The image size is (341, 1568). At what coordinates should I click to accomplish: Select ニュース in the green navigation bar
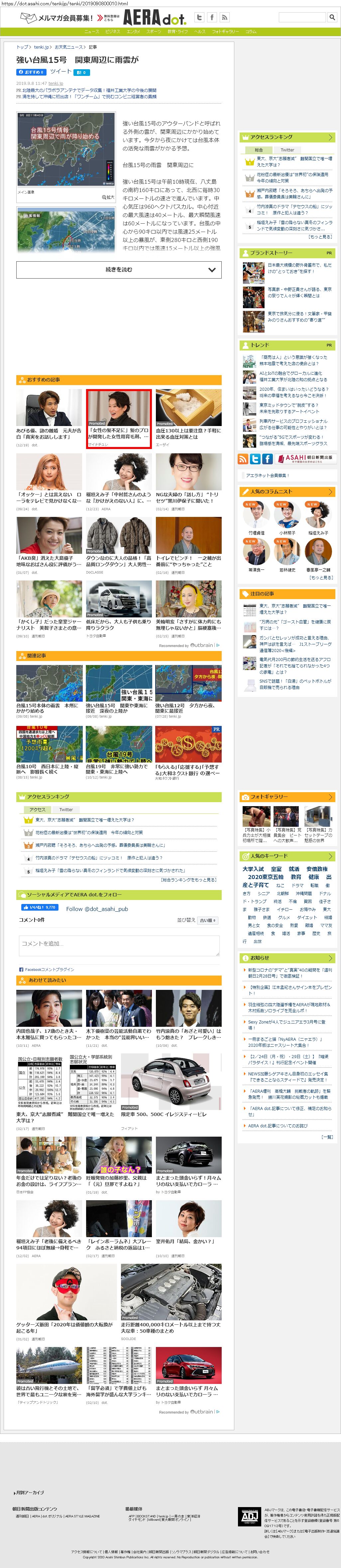92,32
